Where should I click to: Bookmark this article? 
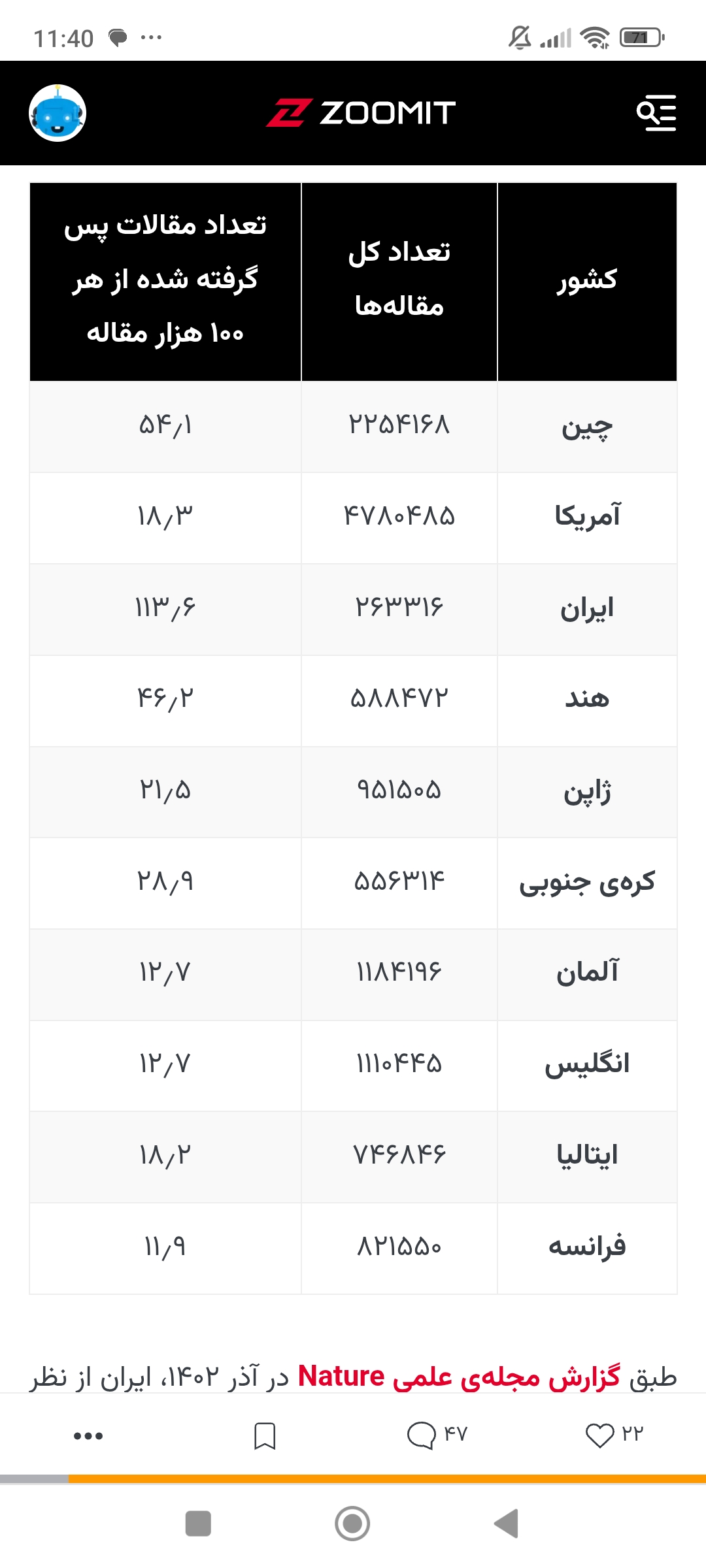[265, 1436]
